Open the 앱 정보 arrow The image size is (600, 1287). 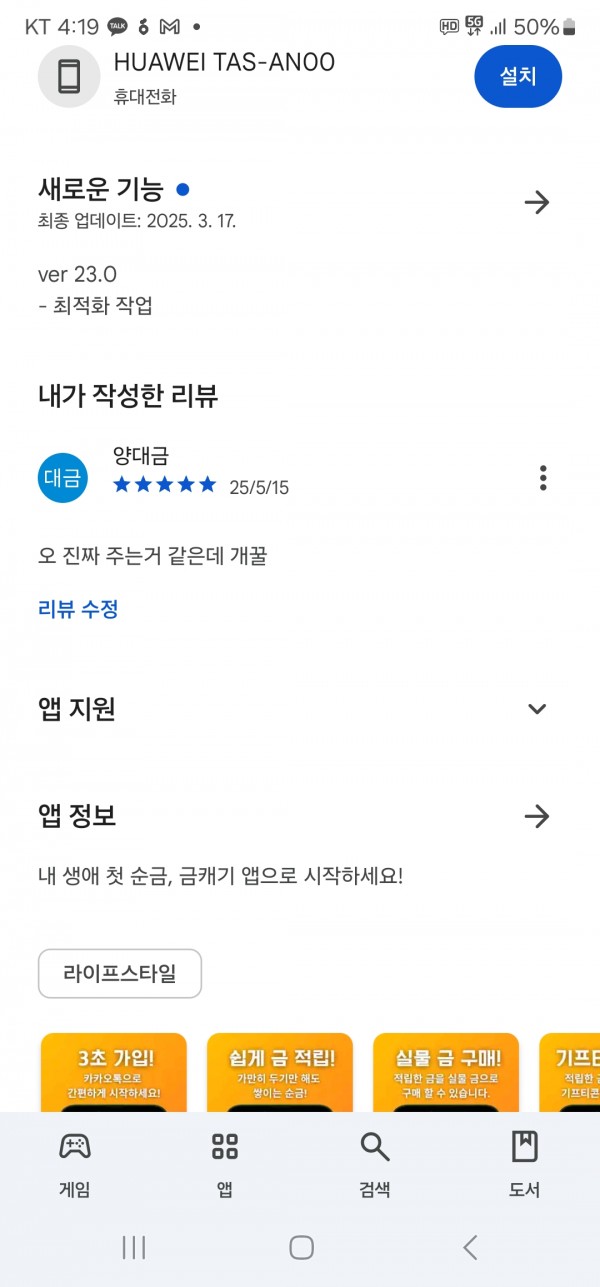point(537,816)
